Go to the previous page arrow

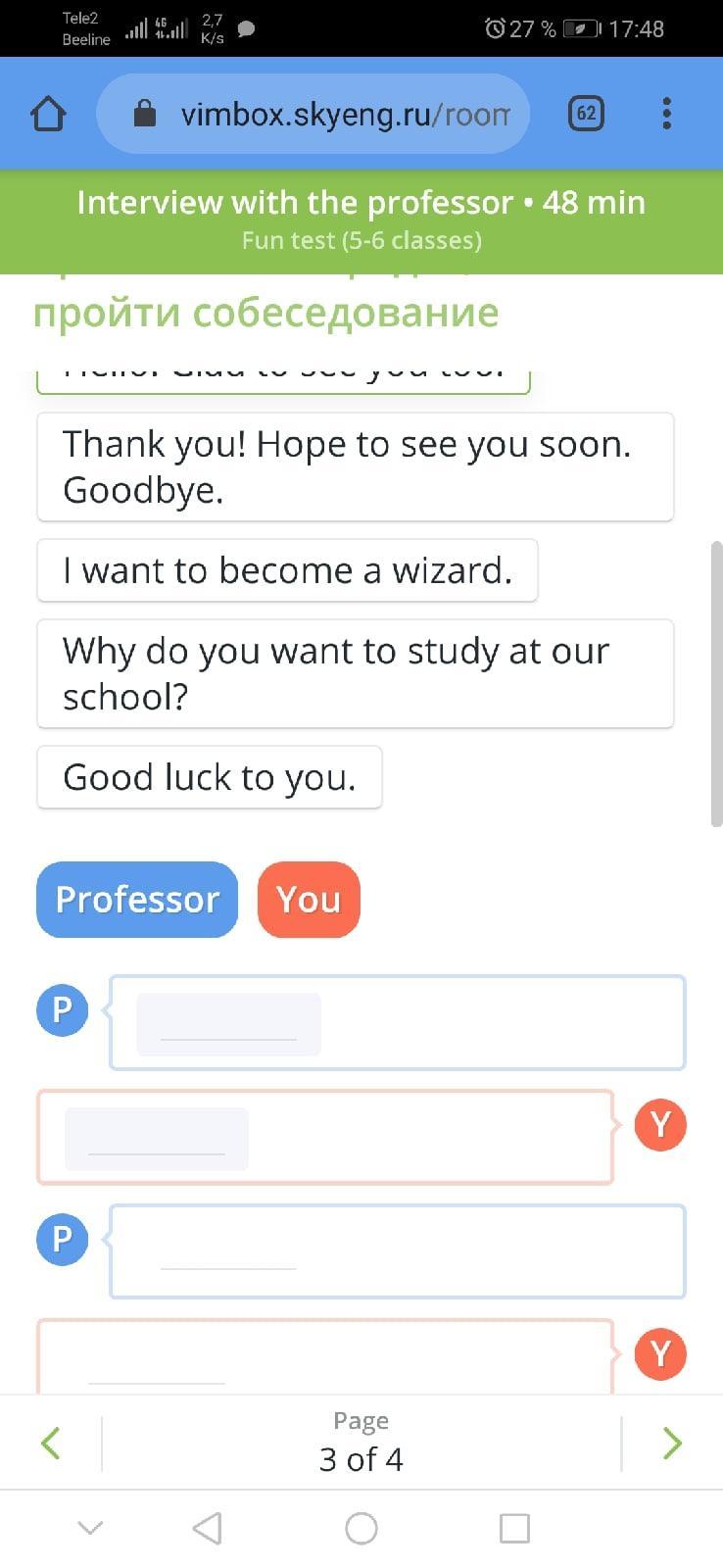[51, 1443]
